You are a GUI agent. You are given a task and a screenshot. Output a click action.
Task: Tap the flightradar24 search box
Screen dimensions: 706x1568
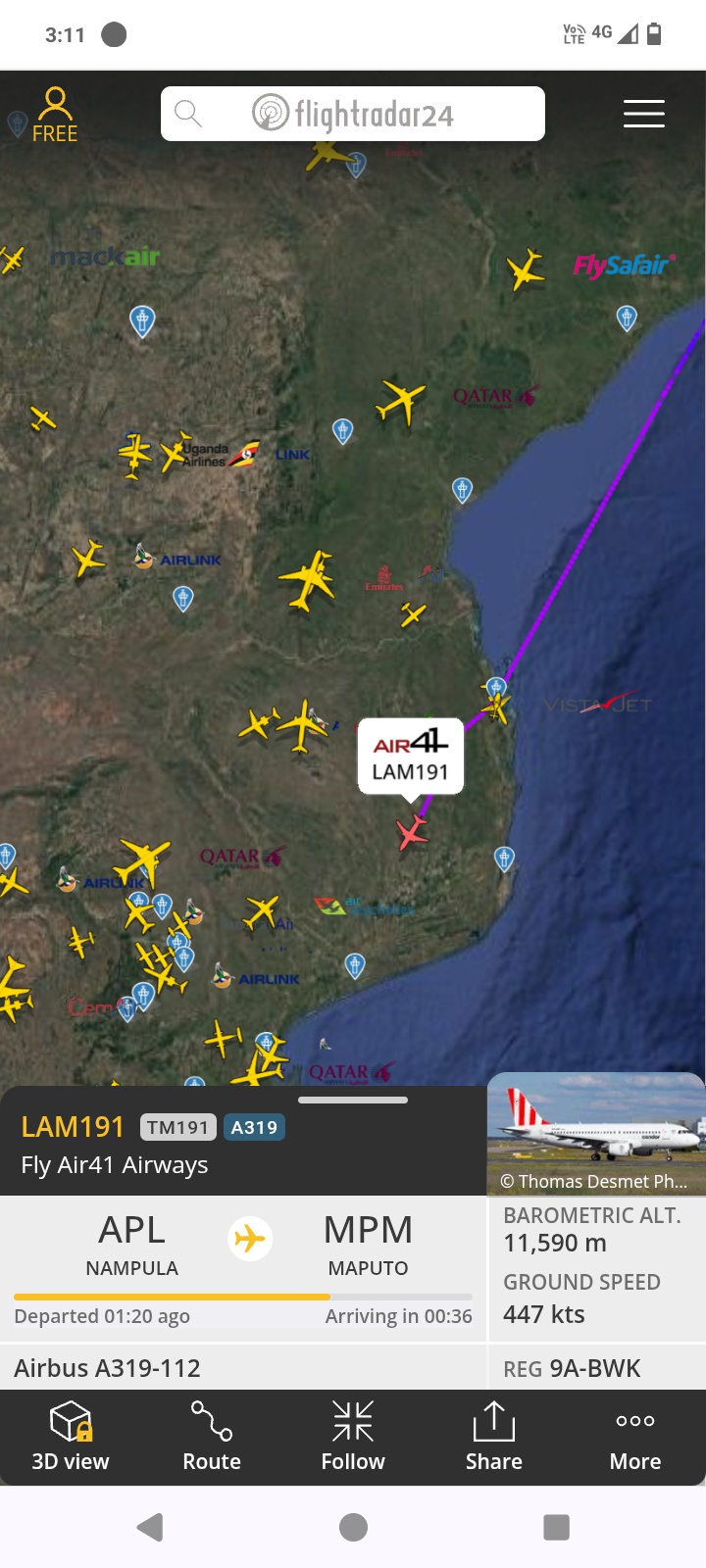(x=353, y=114)
